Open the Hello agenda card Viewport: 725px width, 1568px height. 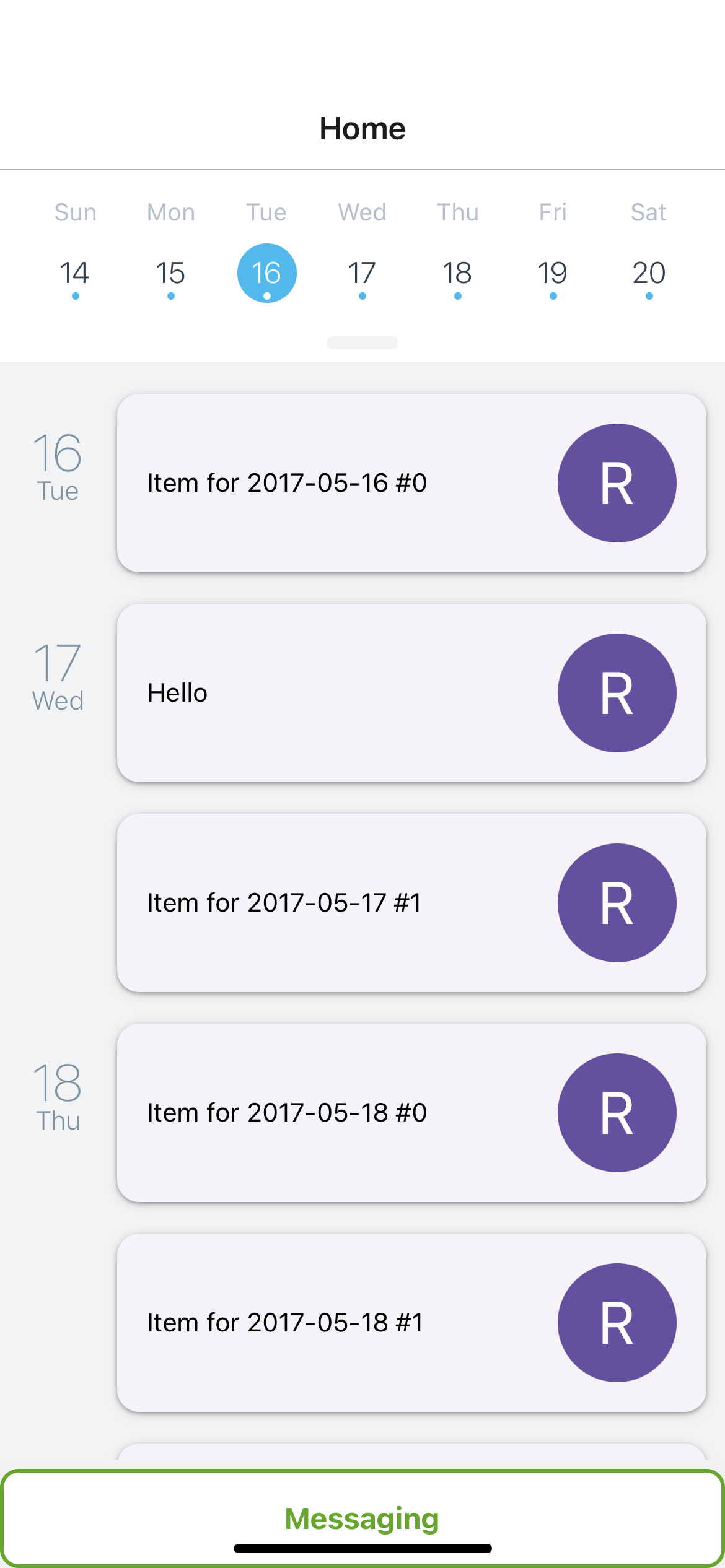[411, 693]
